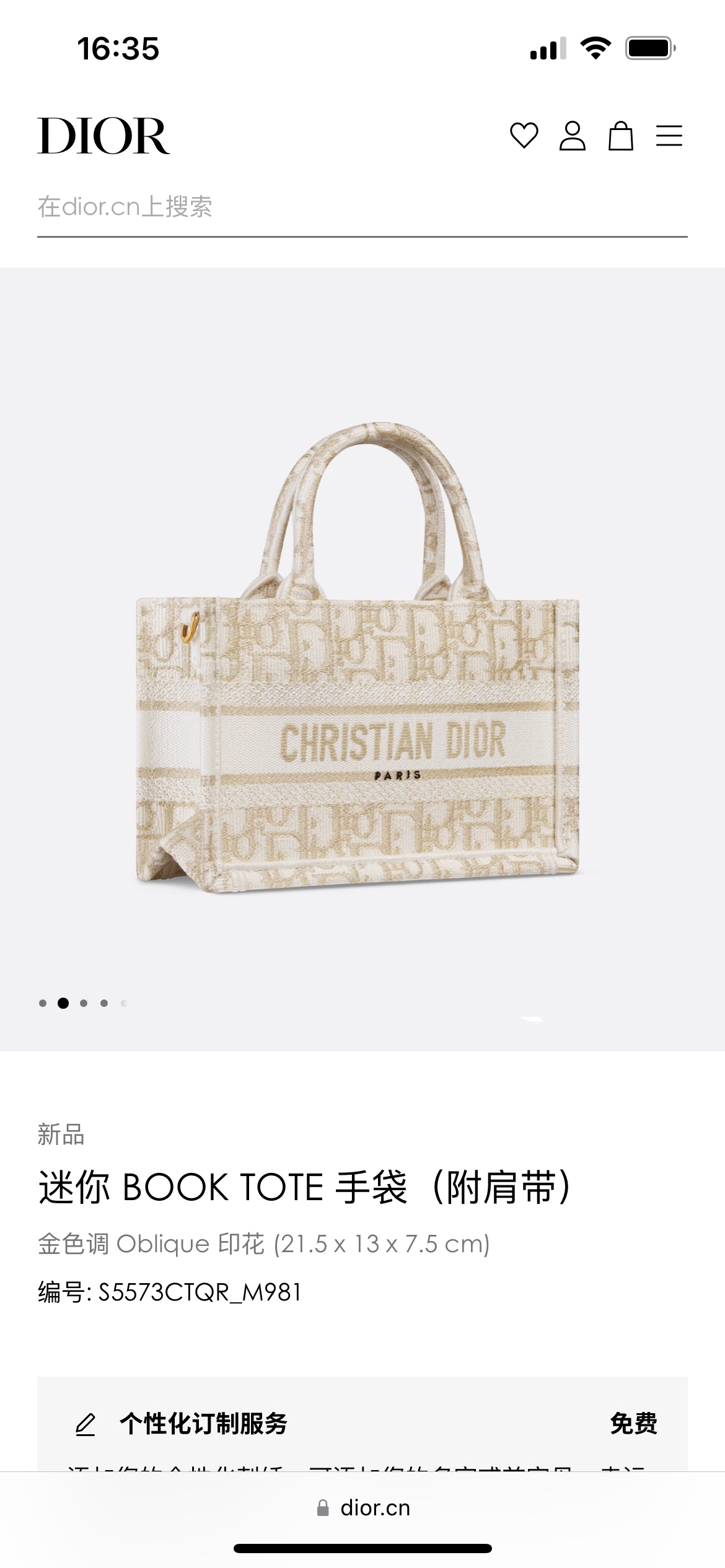Viewport: 725px width, 1568px height.
Task: Open the account profile icon
Action: (x=572, y=136)
